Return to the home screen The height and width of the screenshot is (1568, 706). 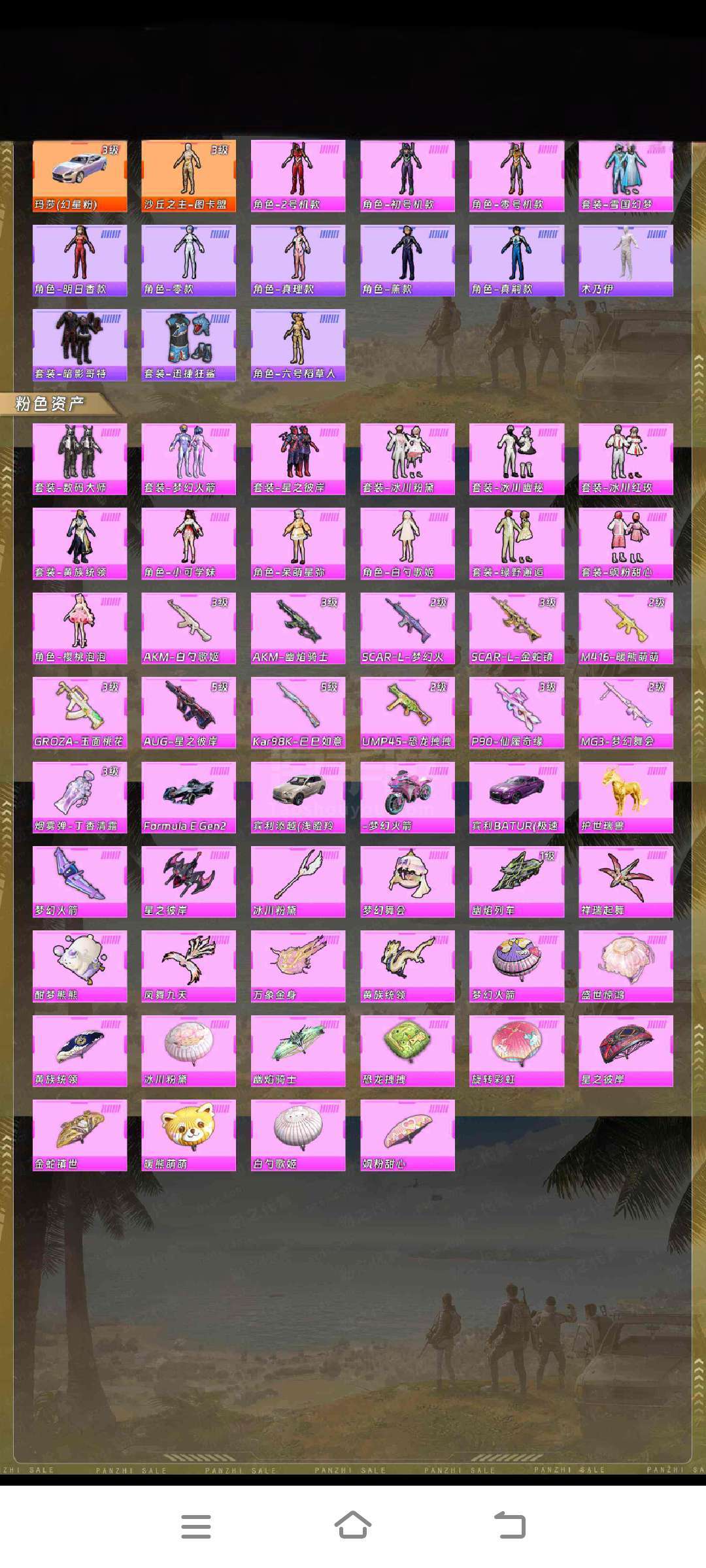pos(353,1526)
